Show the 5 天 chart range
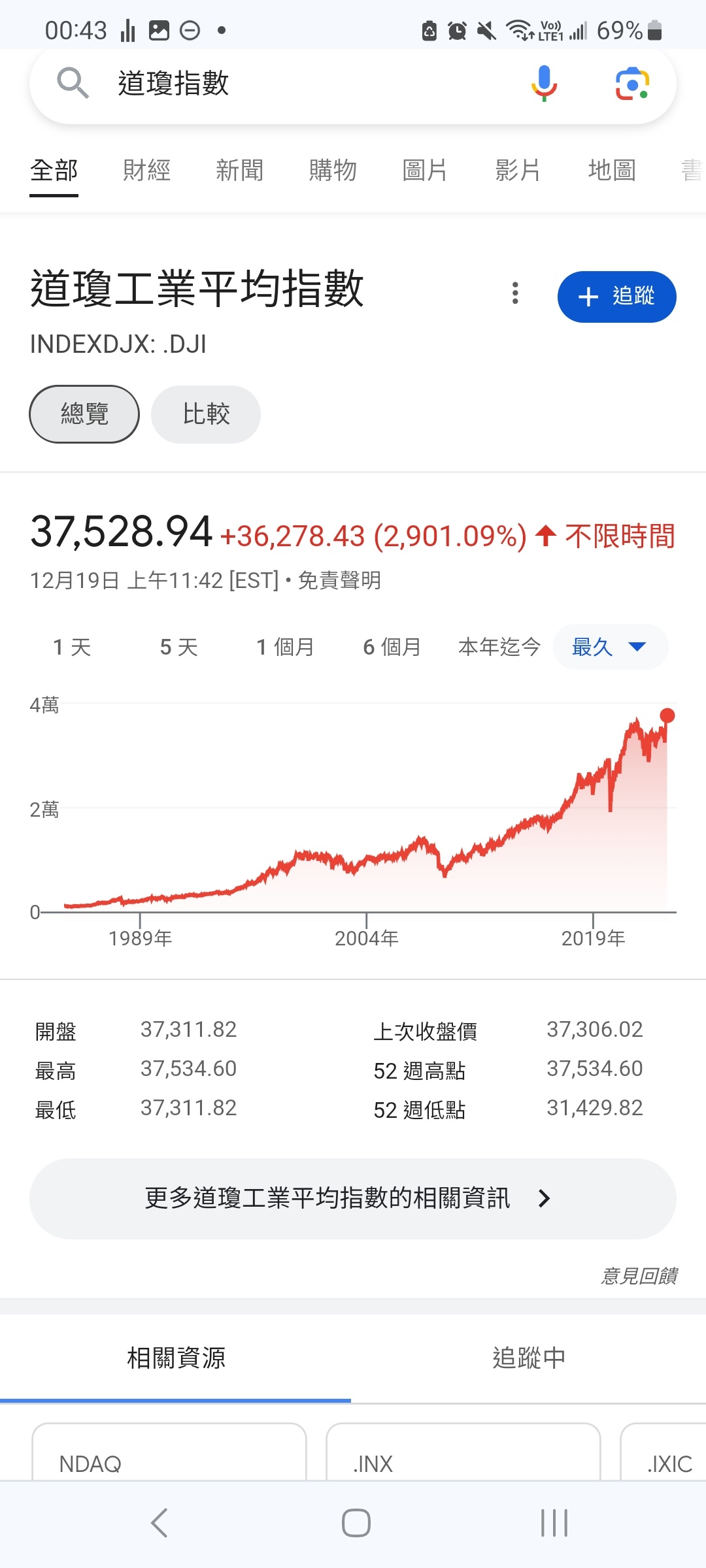706x1568 pixels. click(x=178, y=647)
